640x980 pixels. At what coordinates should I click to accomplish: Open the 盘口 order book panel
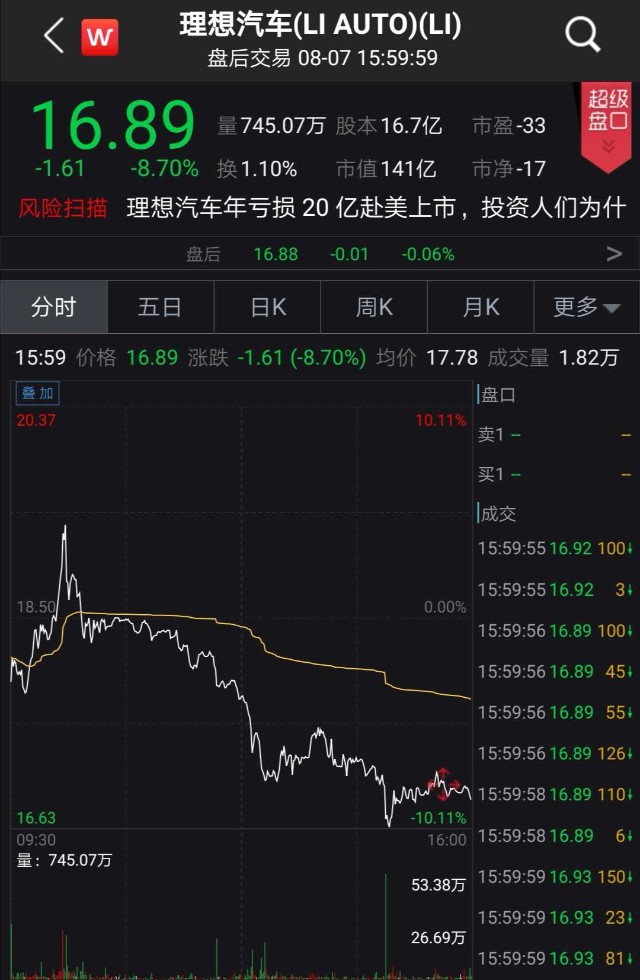499,394
